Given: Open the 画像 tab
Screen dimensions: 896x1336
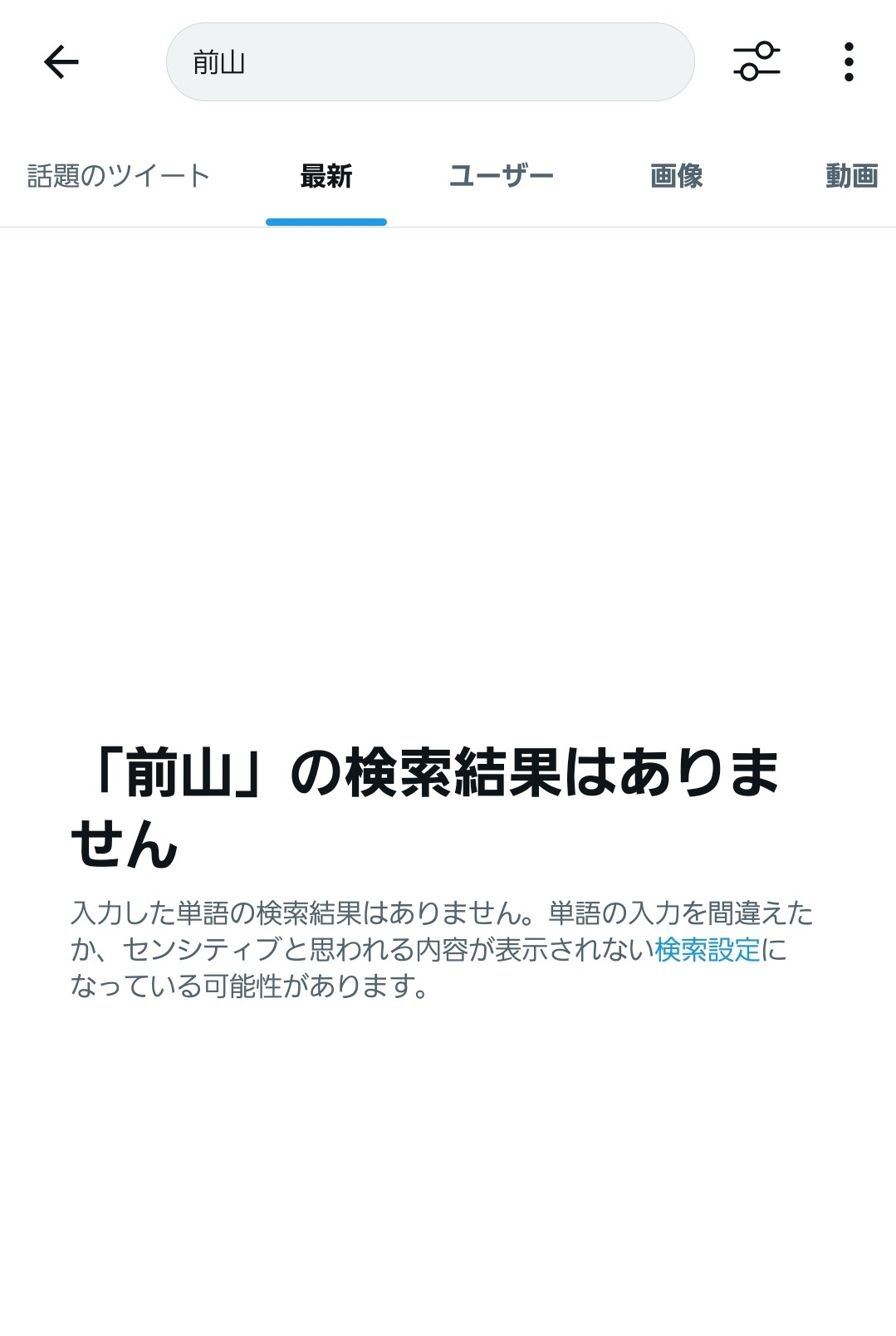Looking at the screenshot, I should (676, 176).
